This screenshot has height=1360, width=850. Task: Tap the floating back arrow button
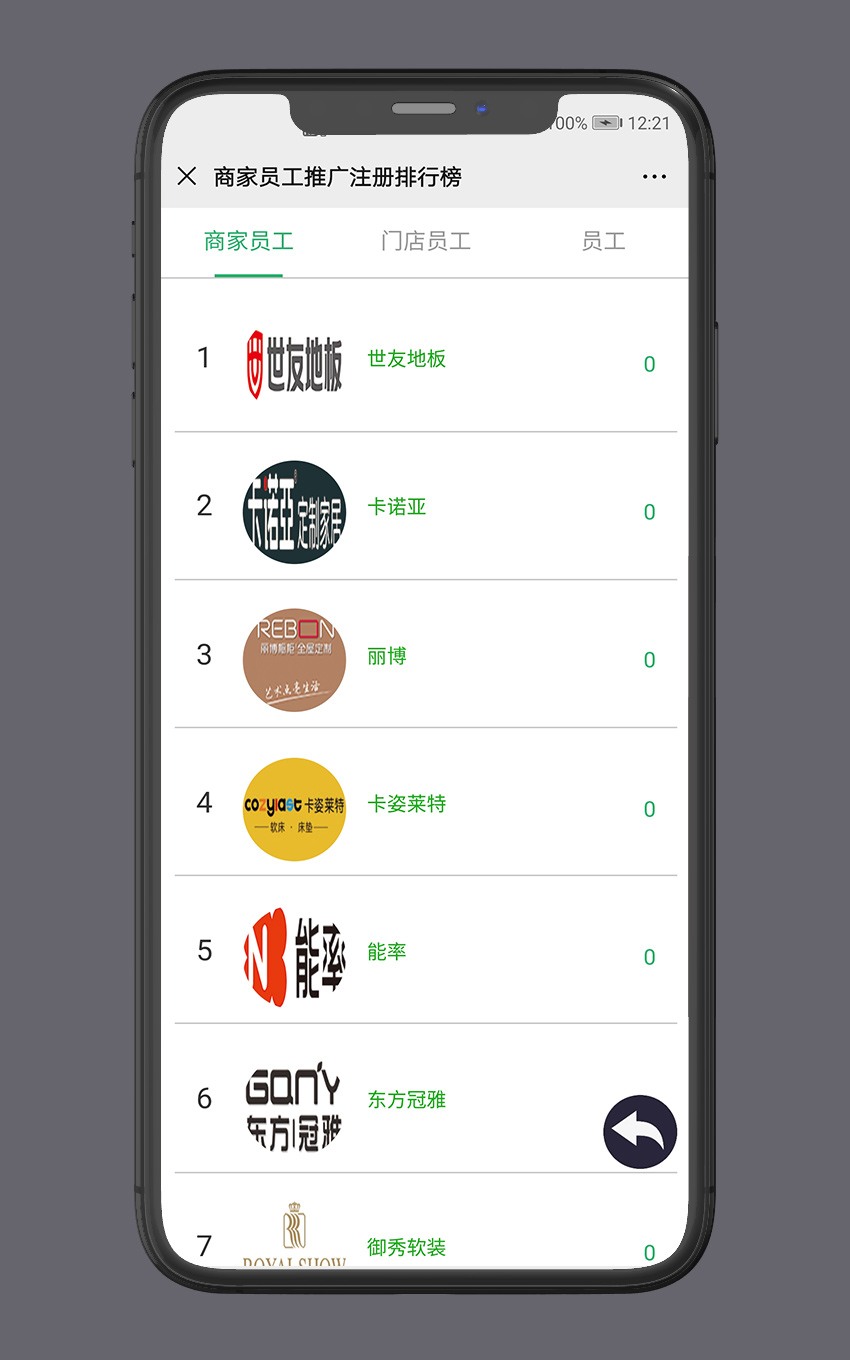point(640,1132)
